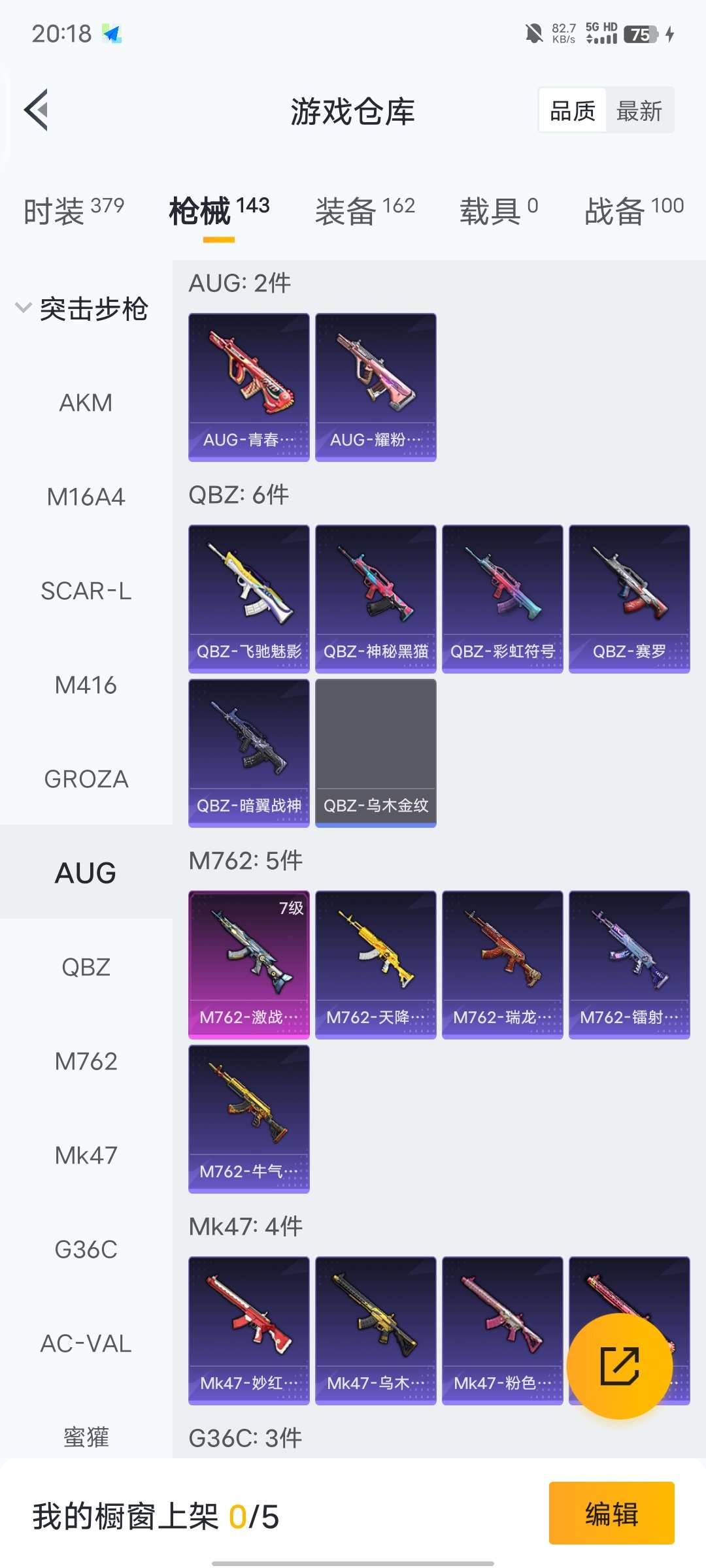The width and height of the screenshot is (706, 1568).
Task: Select AKM in the sidebar
Action: tap(86, 403)
